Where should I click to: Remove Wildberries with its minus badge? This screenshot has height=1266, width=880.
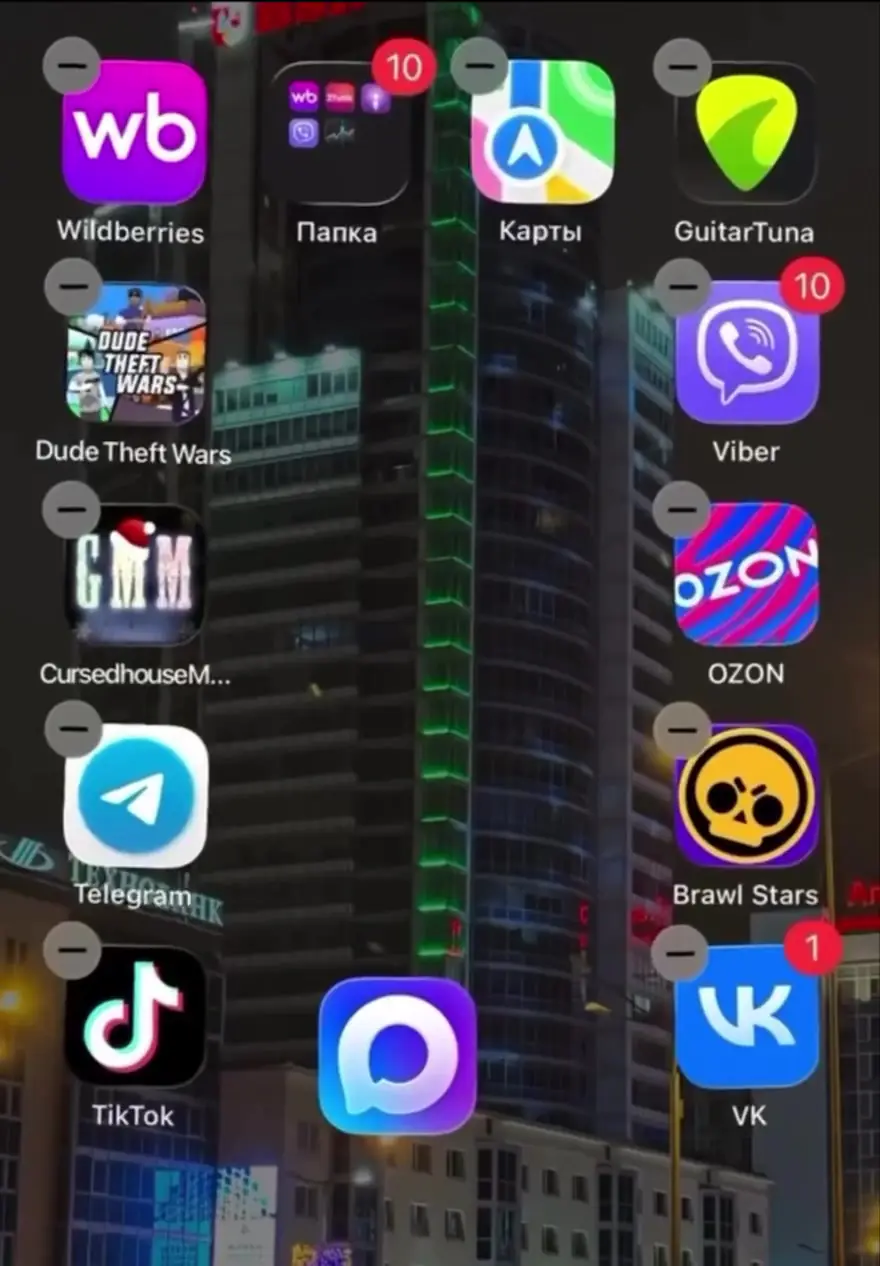[x=72, y=65]
